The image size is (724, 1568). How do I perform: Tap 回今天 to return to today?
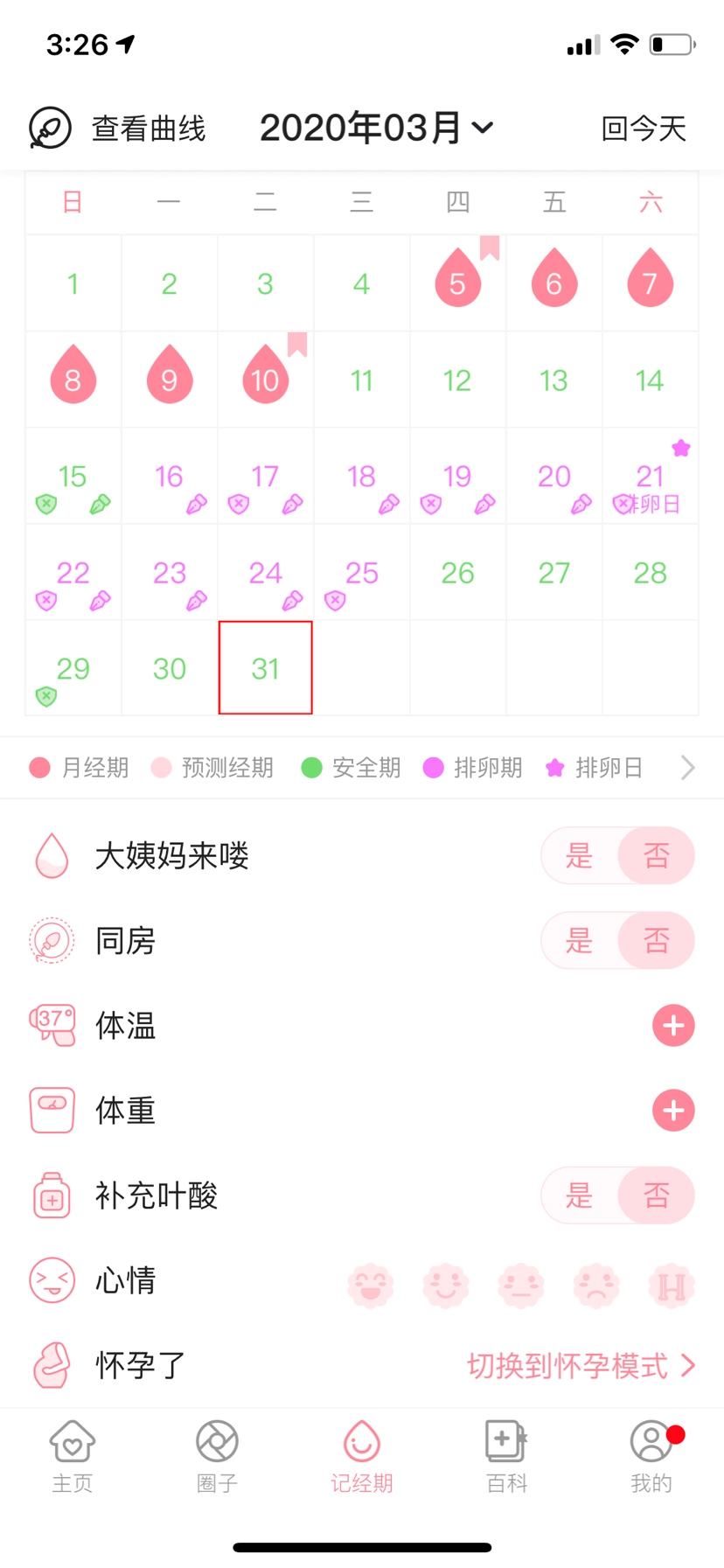coord(643,129)
